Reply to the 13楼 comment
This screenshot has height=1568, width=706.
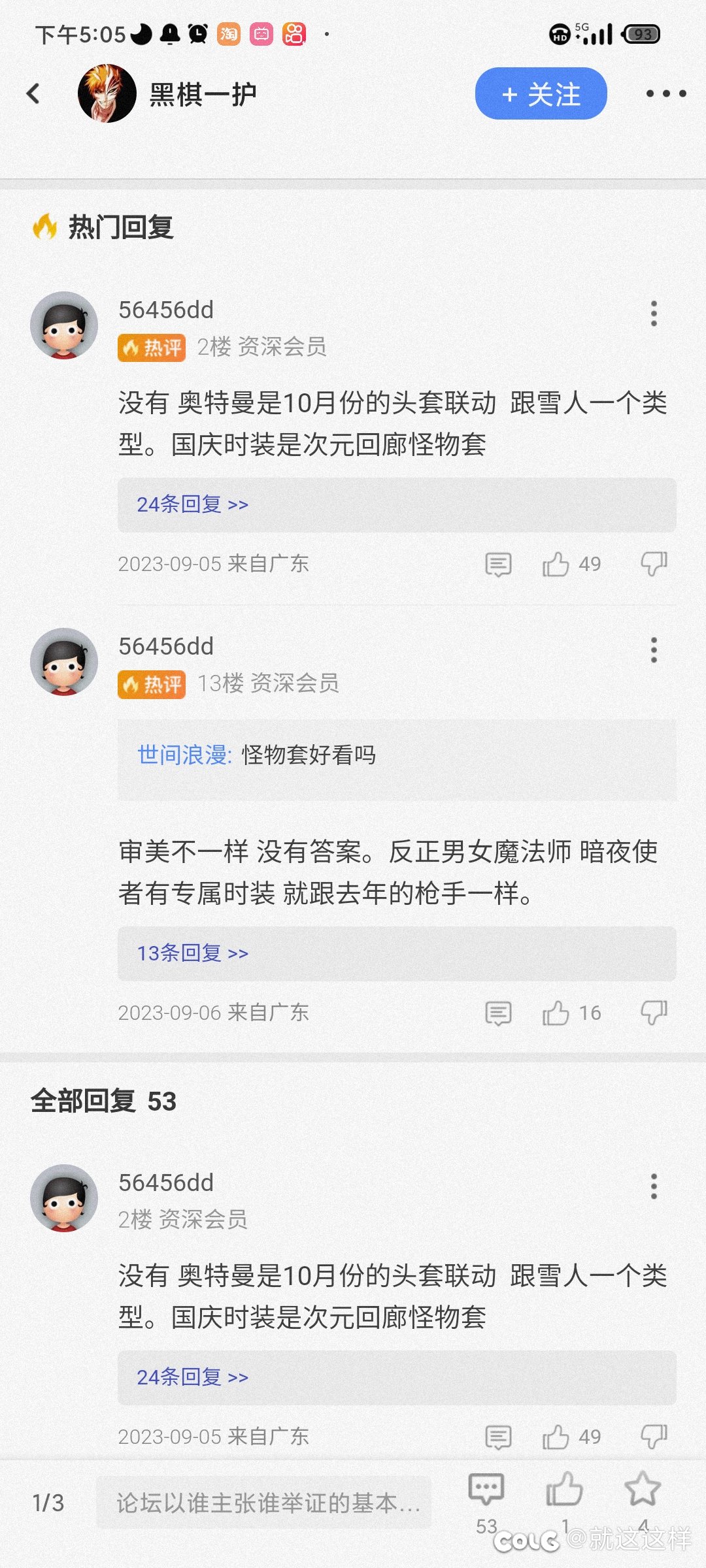[498, 1013]
